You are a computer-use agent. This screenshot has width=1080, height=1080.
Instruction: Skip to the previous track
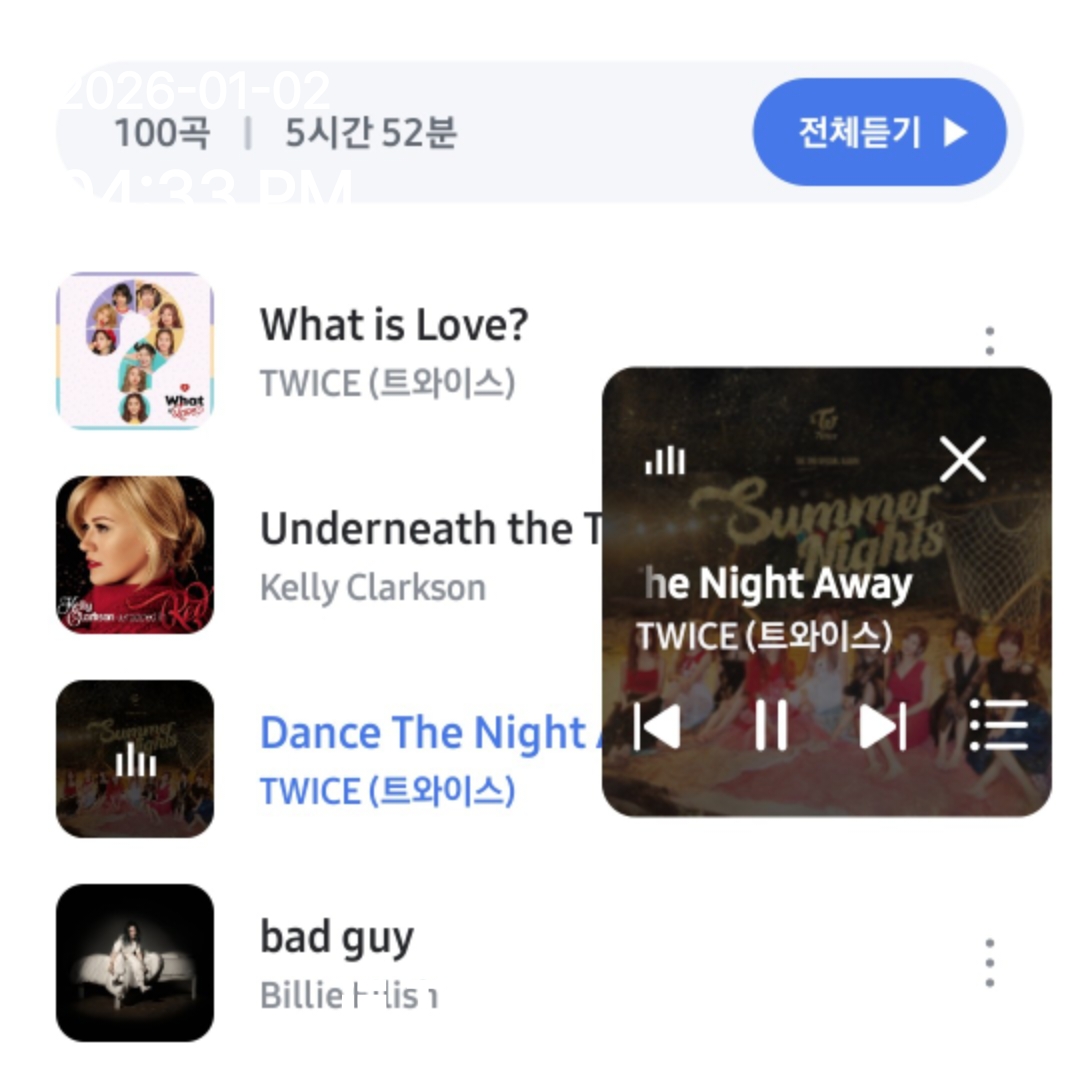658,725
